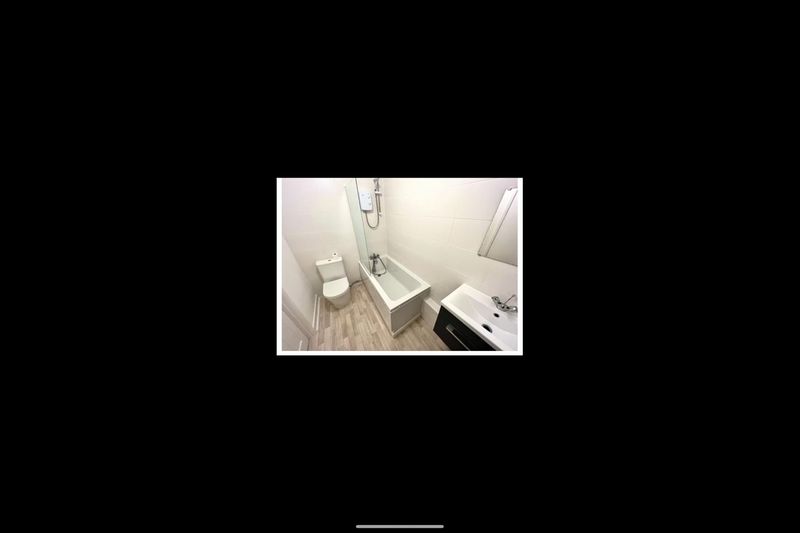Screen dimensions: 800x533
Task: Tap the bathroom photo to show viewer controls
Action: tap(399, 266)
